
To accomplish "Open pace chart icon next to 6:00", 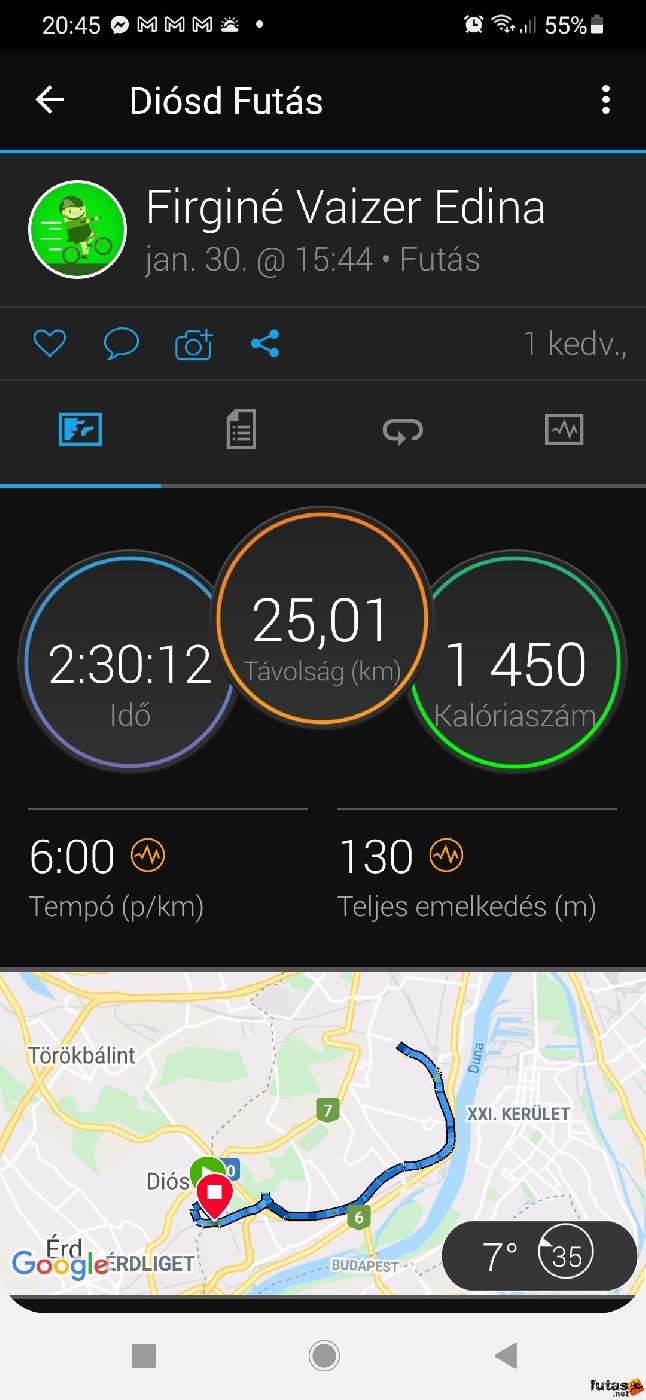I will click(148, 856).
